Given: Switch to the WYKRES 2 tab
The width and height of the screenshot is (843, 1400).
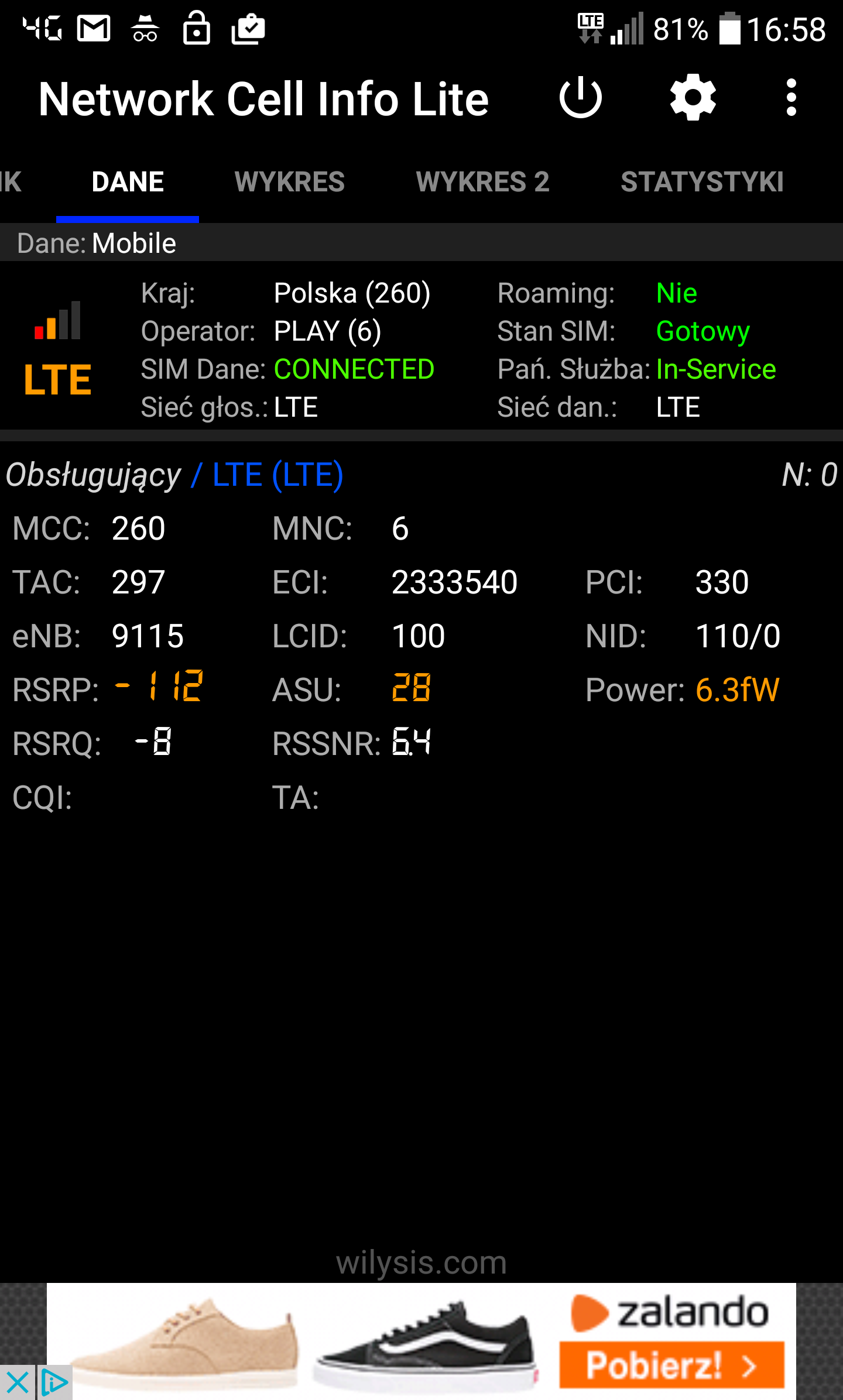Looking at the screenshot, I should click(x=483, y=182).
